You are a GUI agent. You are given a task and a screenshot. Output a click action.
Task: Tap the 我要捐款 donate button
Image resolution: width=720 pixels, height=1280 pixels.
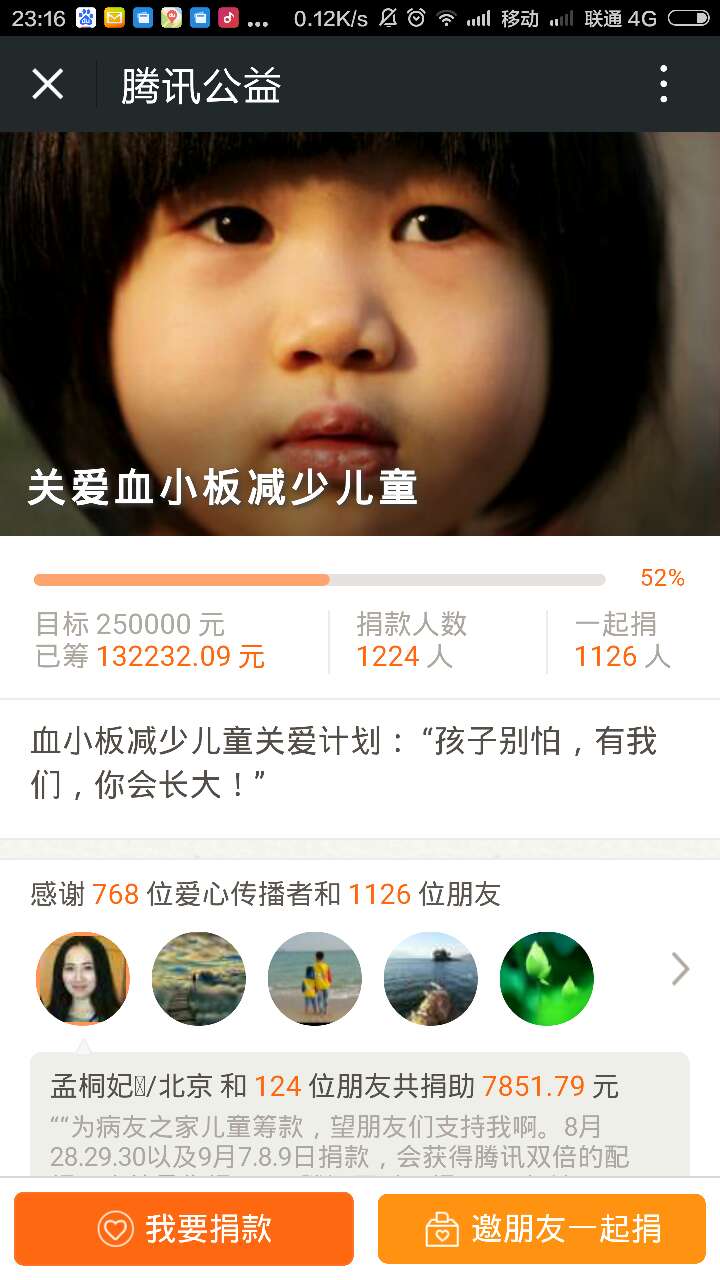(x=184, y=1229)
